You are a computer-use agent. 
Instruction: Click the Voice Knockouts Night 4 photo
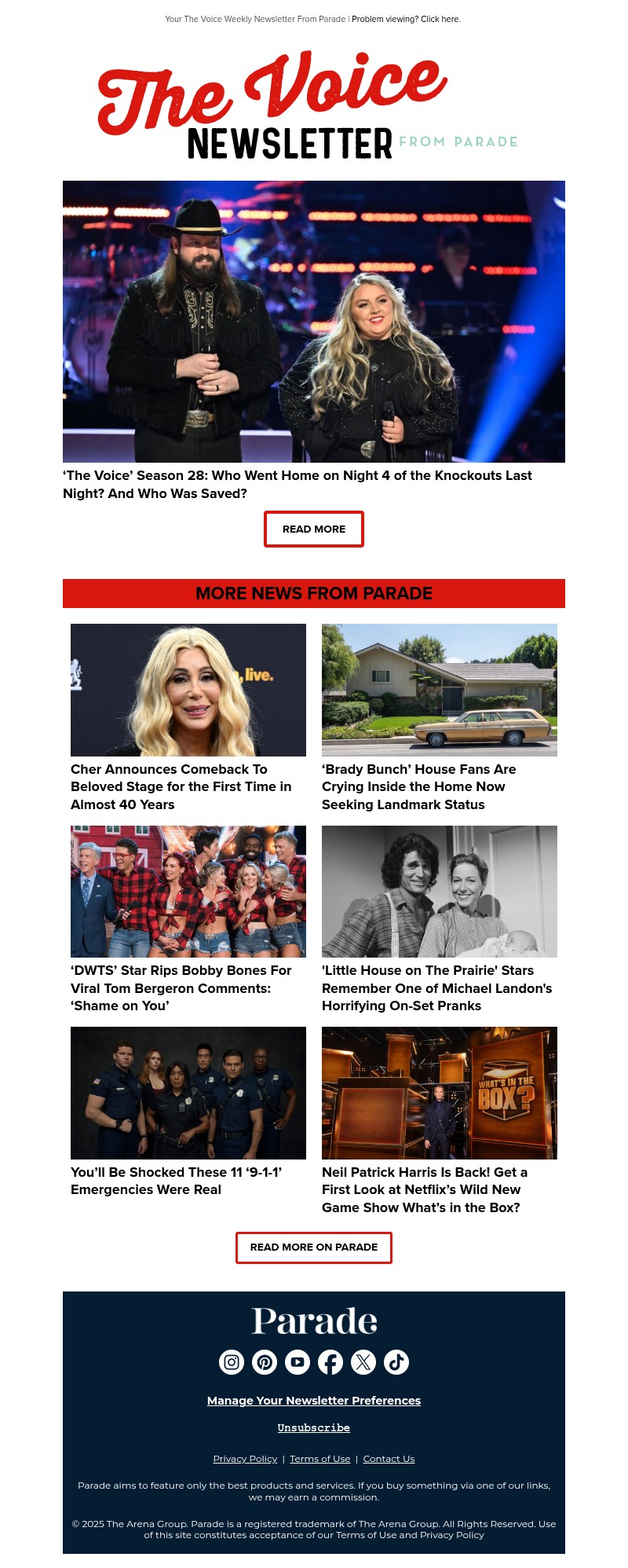coord(313,322)
